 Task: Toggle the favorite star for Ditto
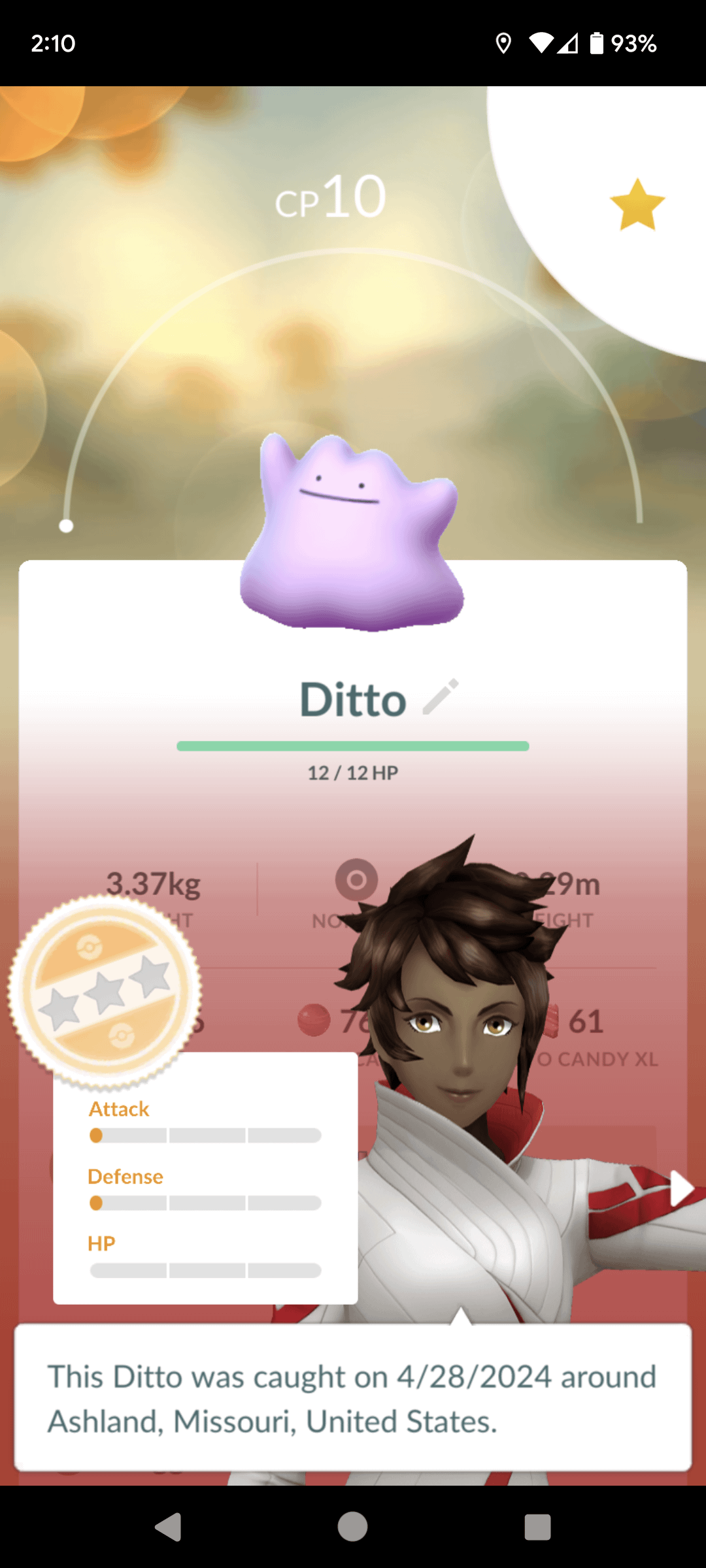(x=637, y=205)
